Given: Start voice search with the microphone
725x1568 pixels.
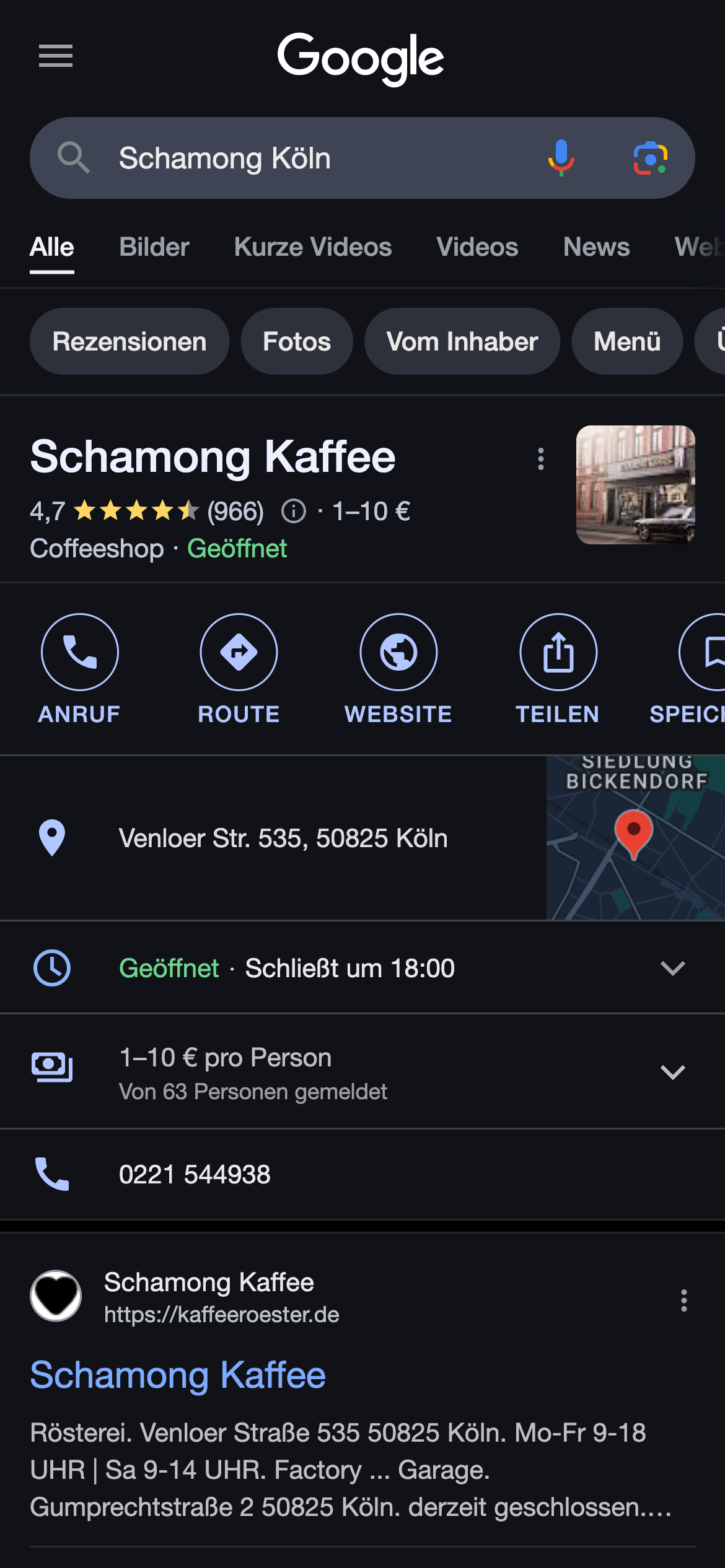Looking at the screenshot, I should pos(561,158).
